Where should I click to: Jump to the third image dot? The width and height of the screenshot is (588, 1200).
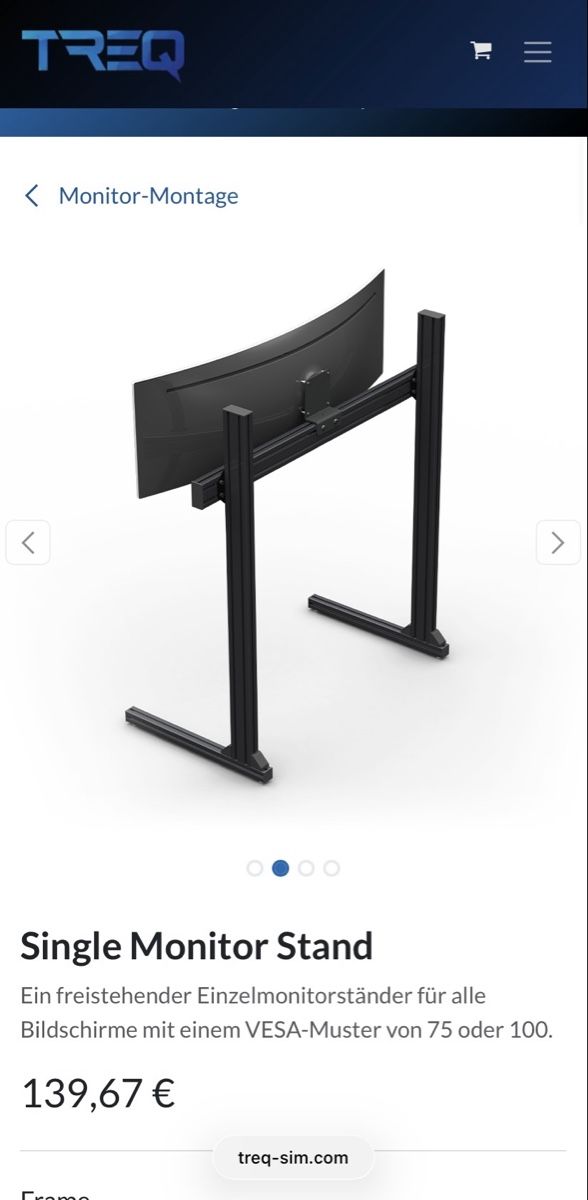click(306, 868)
